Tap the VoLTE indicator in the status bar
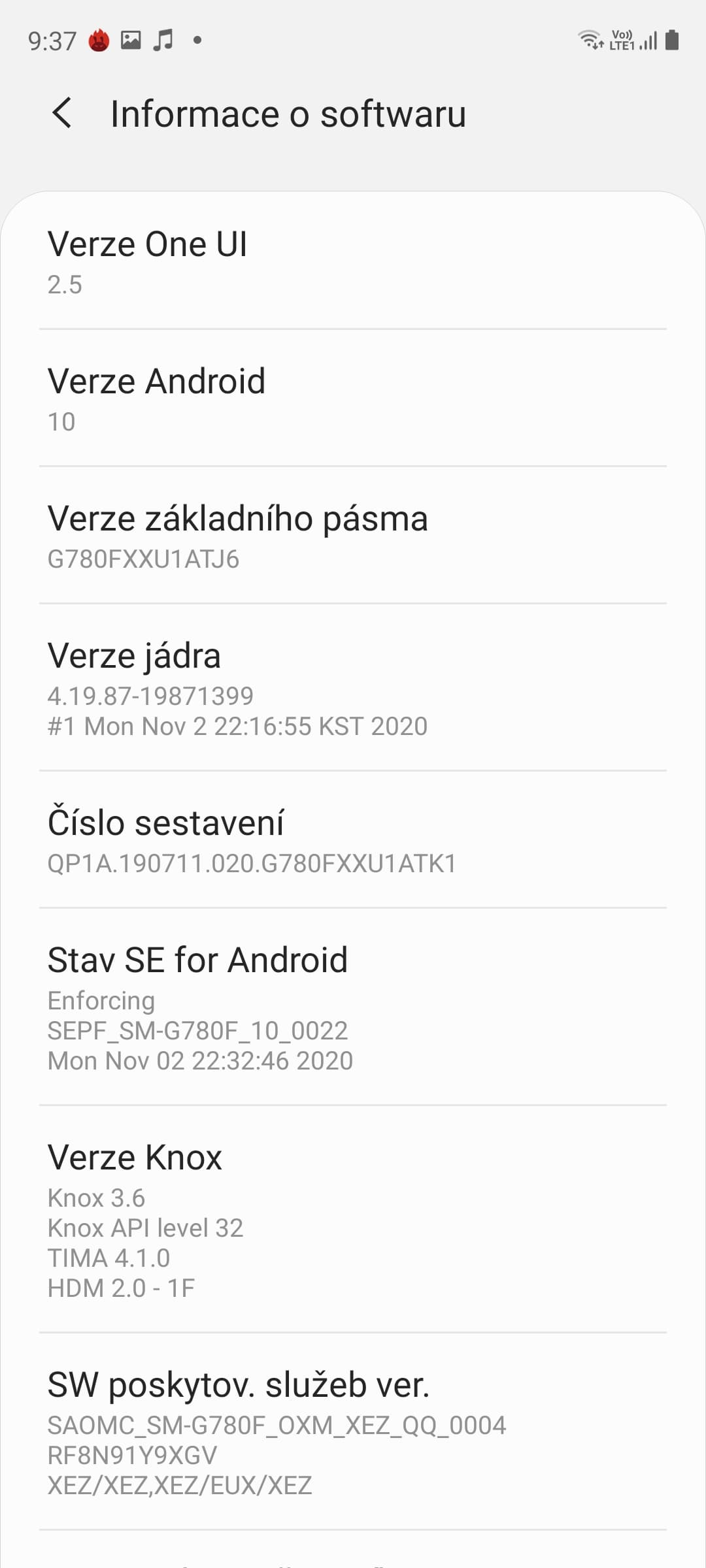Image resolution: width=706 pixels, height=1568 pixels. (x=624, y=38)
